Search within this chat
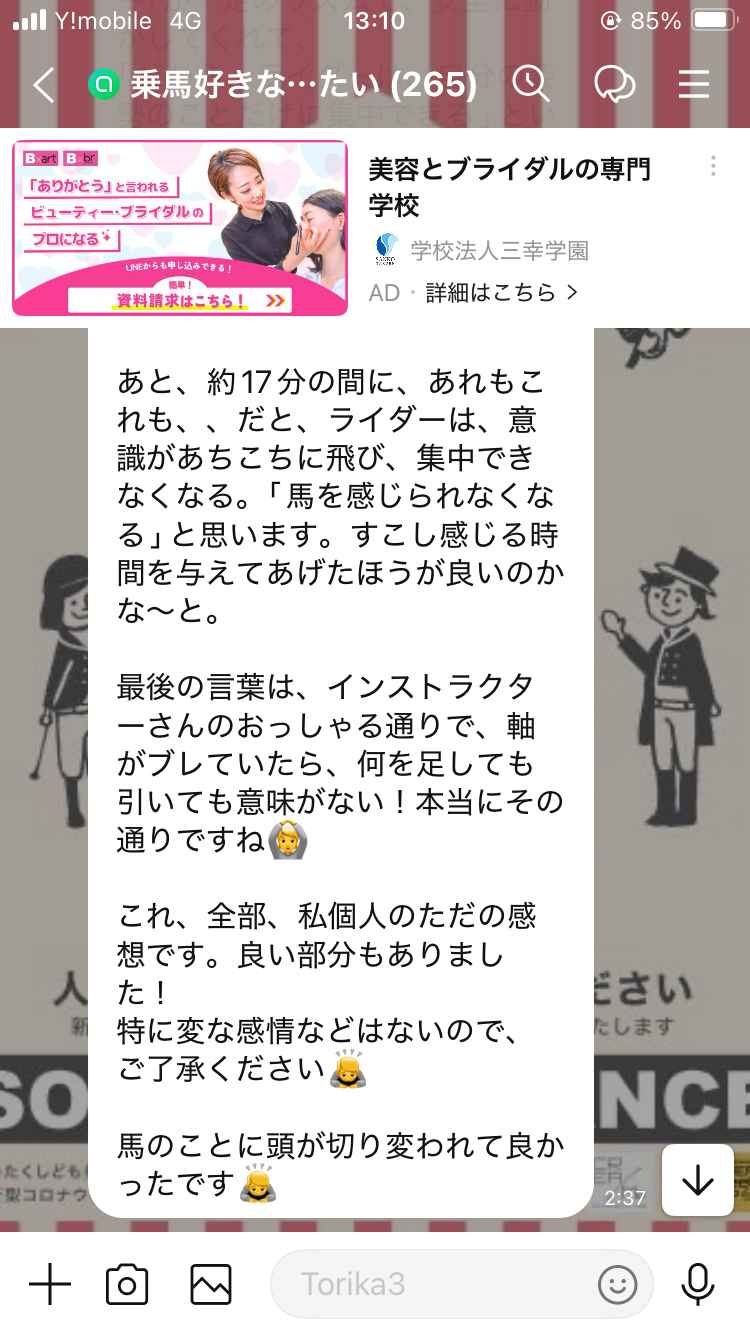Screen dimensions: 750x1334 pyautogui.click(x=530, y=84)
